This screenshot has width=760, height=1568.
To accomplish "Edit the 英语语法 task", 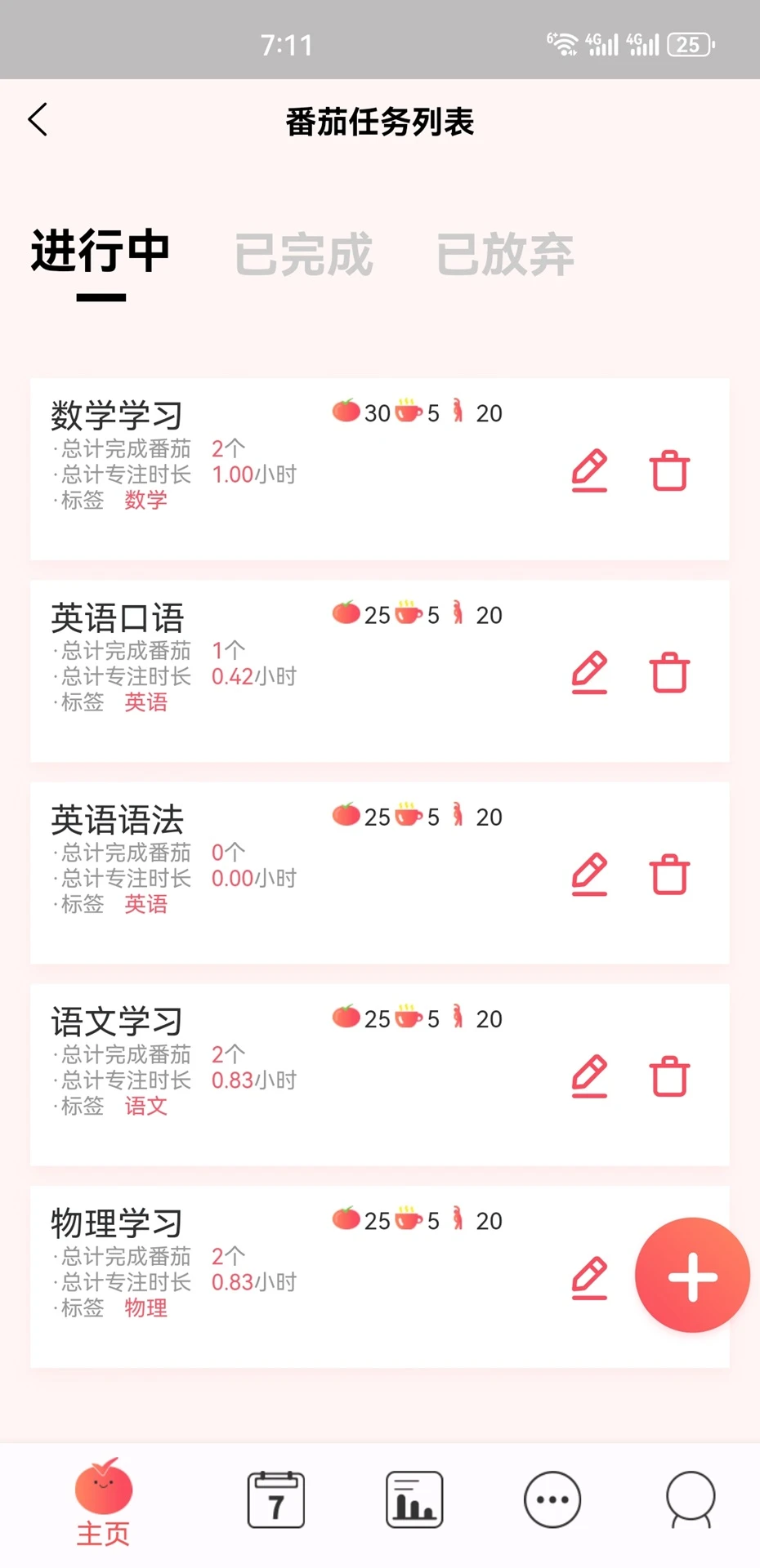I will click(x=589, y=874).
